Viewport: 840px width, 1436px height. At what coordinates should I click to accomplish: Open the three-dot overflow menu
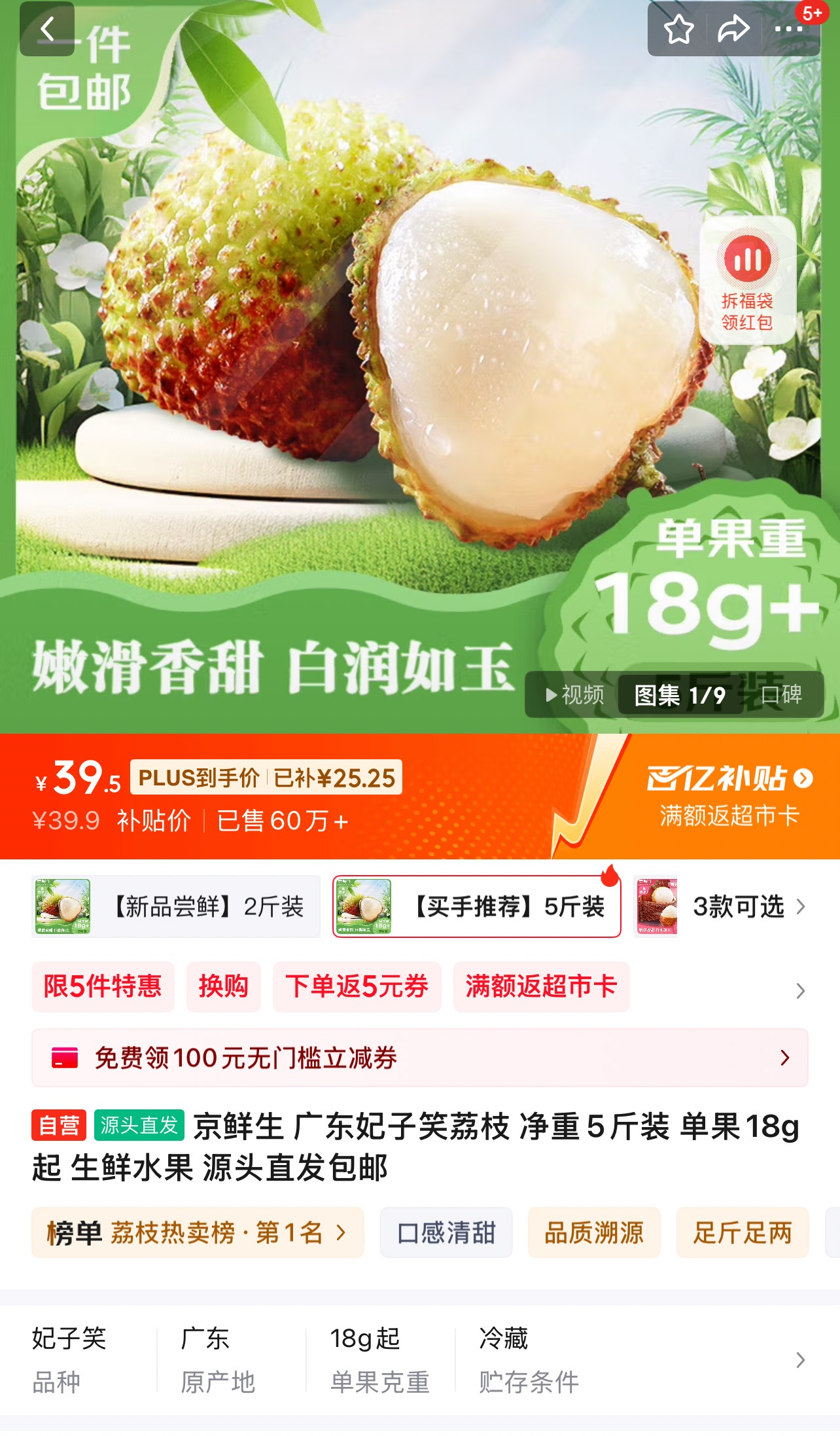point(789,29)
